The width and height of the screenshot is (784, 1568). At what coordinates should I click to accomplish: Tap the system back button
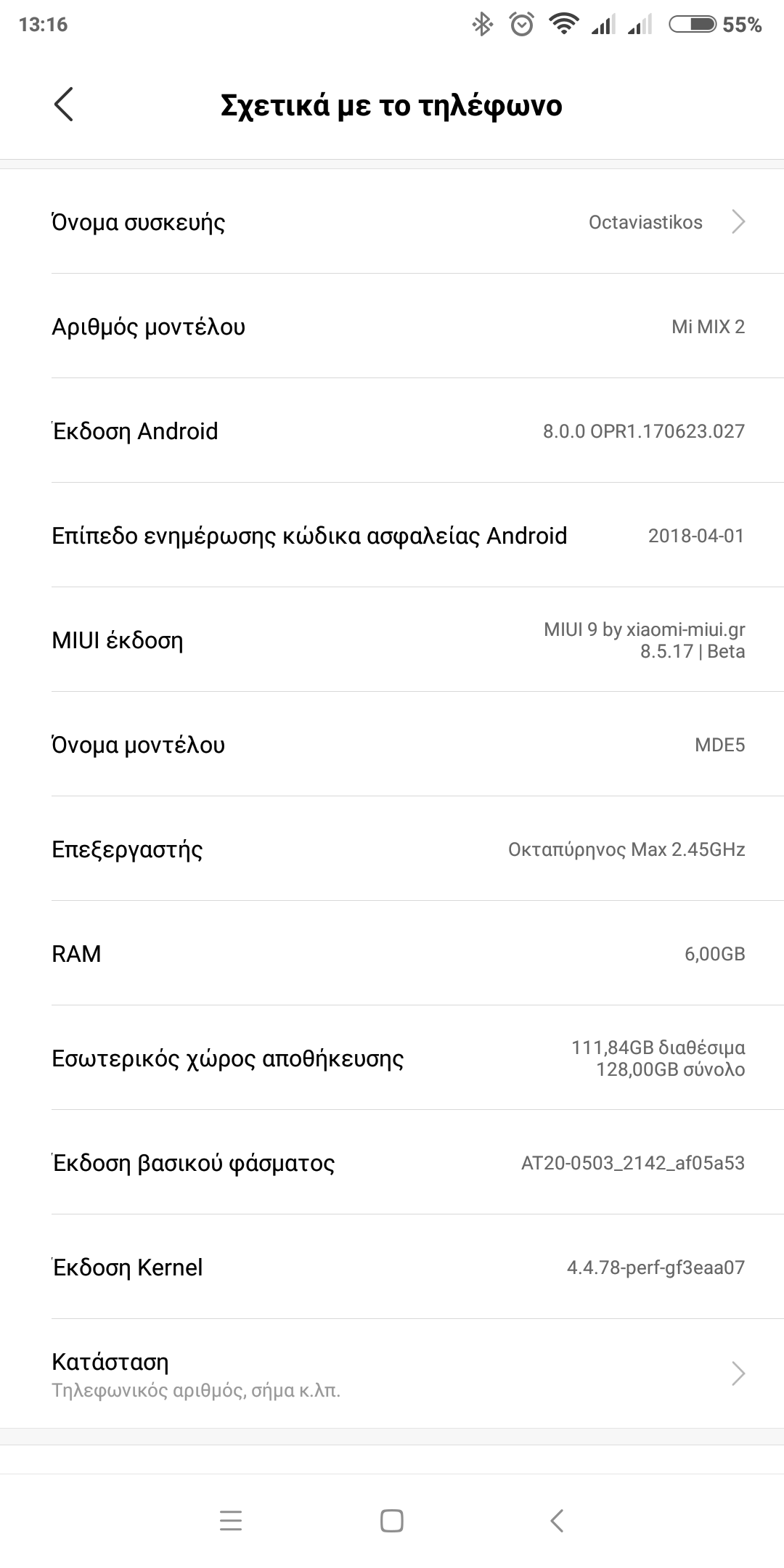tap(557, 1520)
